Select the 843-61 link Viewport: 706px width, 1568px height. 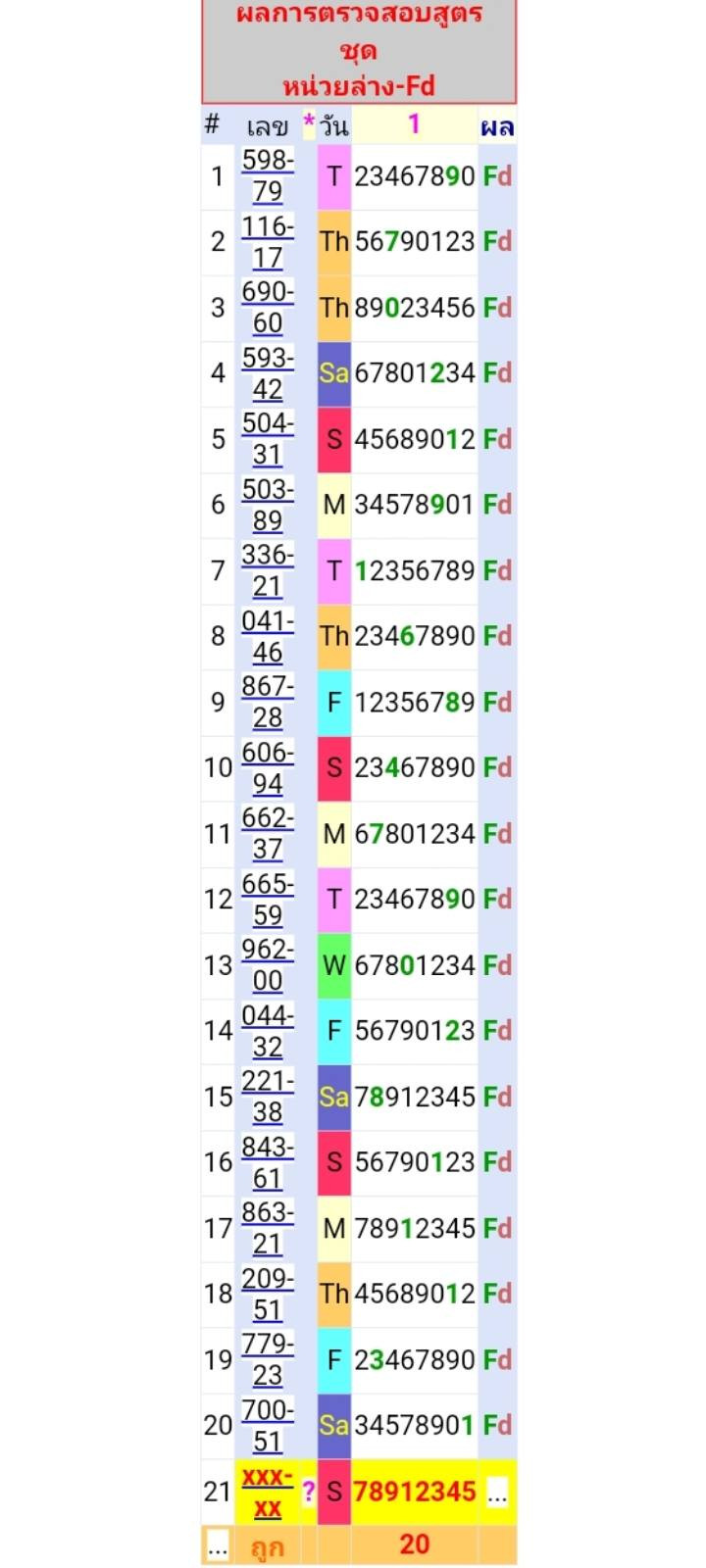pos(268,1160)
